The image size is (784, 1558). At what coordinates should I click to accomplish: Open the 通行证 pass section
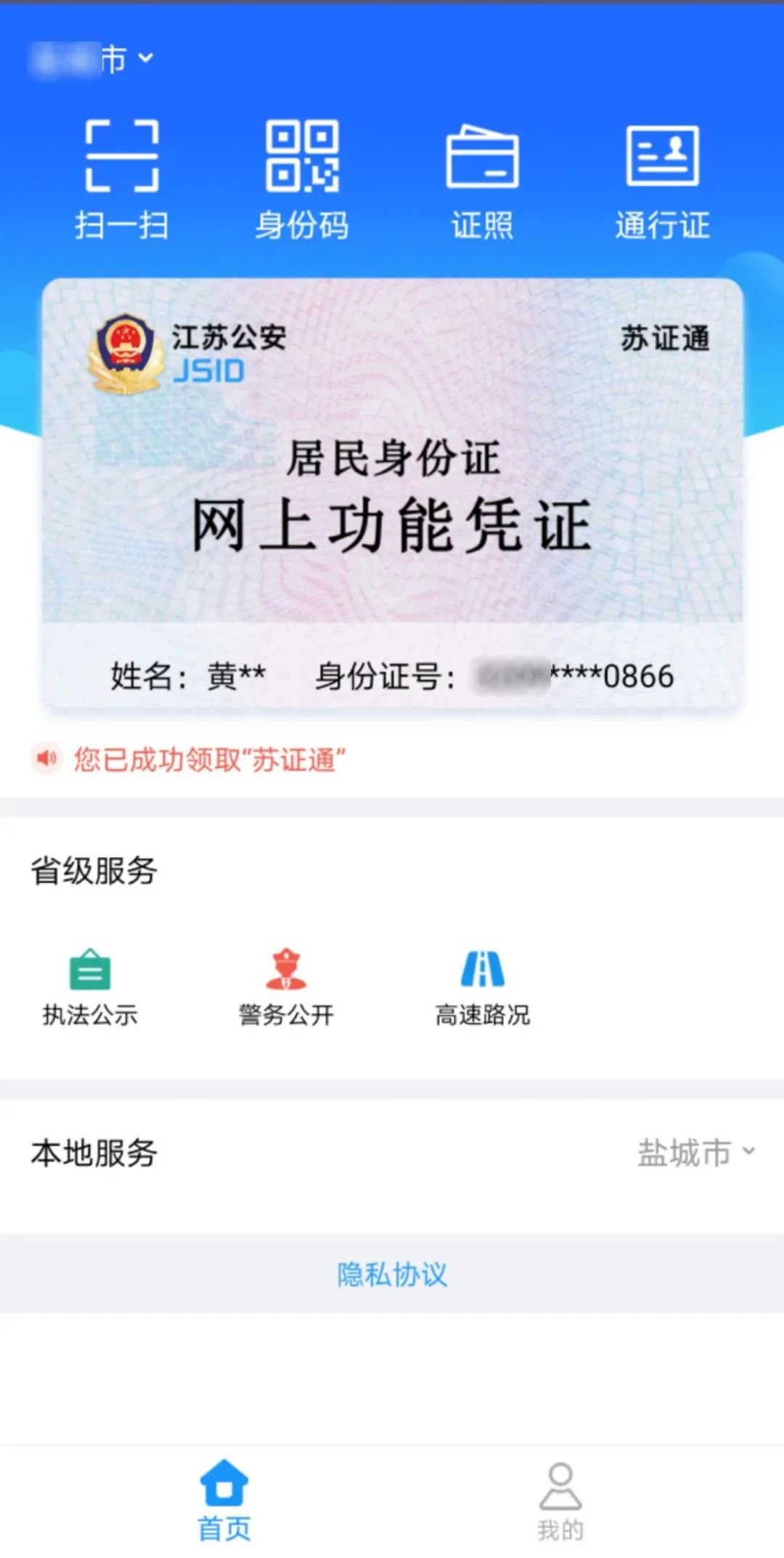point(662,179)
